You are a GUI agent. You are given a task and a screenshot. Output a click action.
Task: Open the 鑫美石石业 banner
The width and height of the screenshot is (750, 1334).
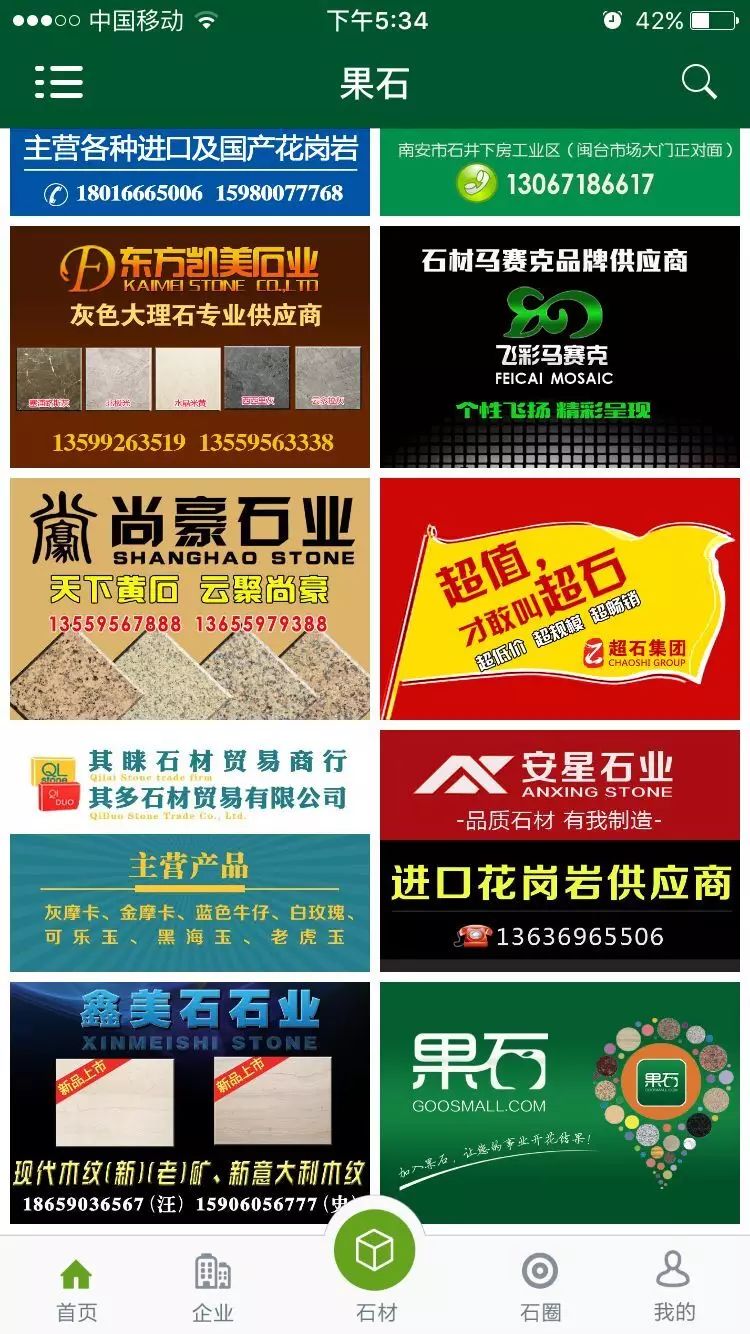(190, 1103)
